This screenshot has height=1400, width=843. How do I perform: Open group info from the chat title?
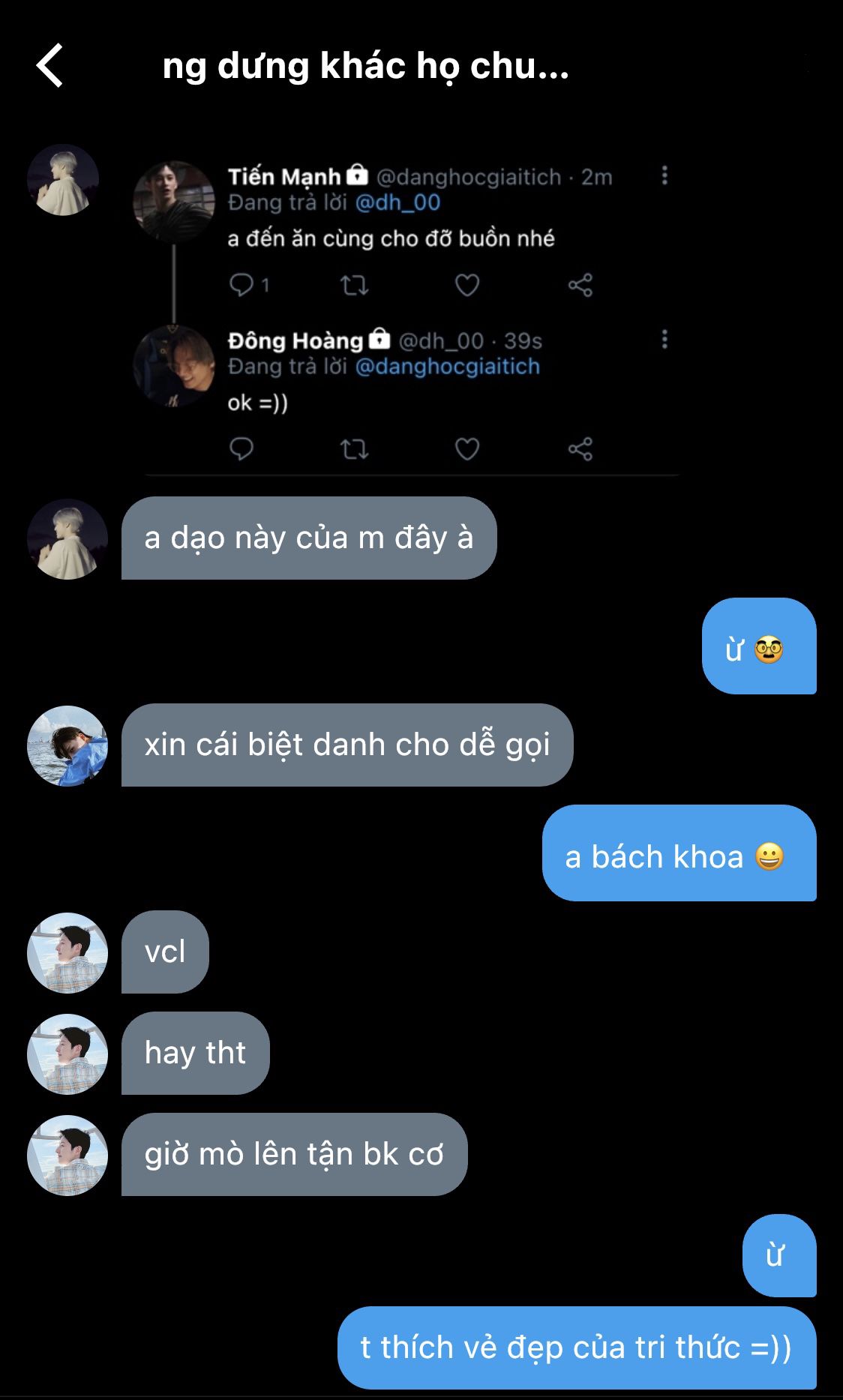pyautogui.click(x=365, y=66)
